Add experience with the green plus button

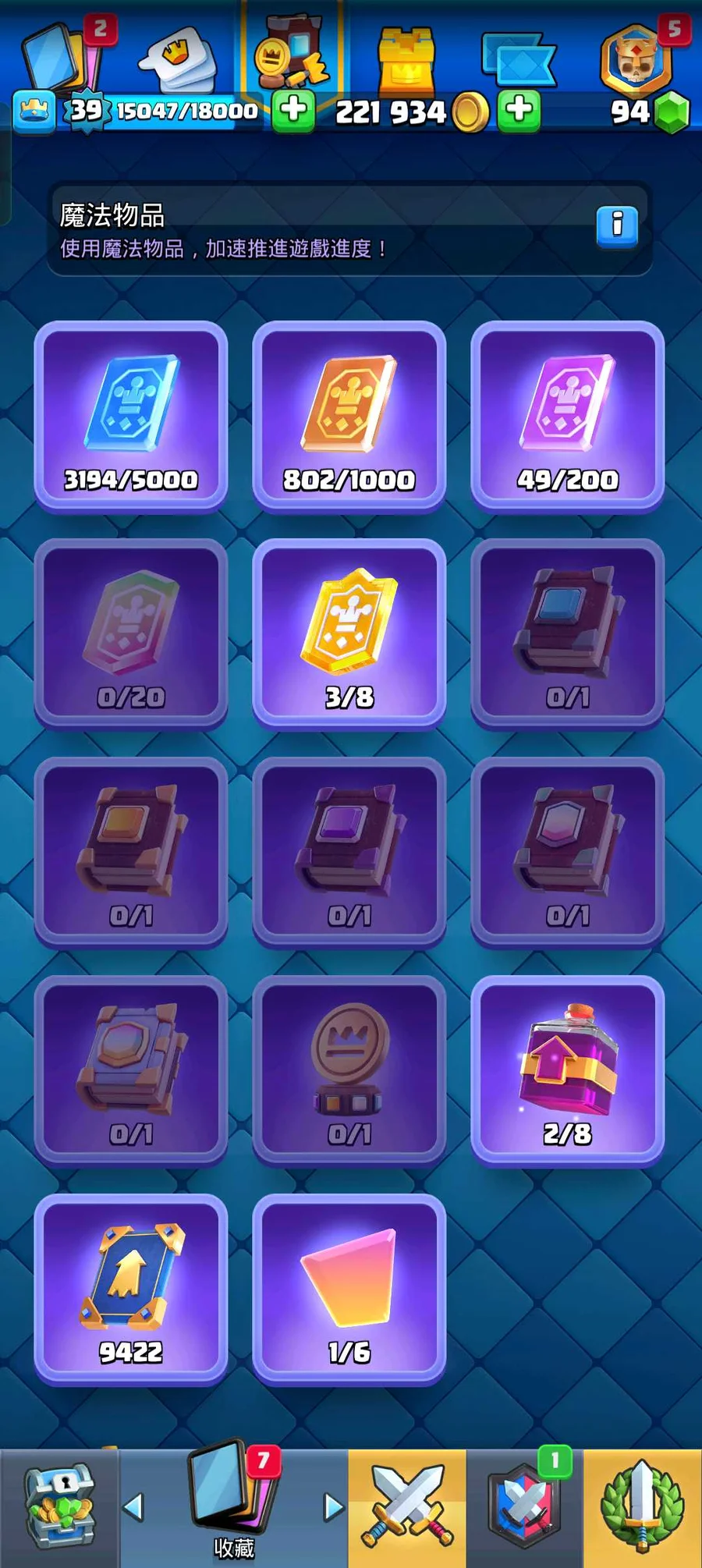tap(293, 110)
